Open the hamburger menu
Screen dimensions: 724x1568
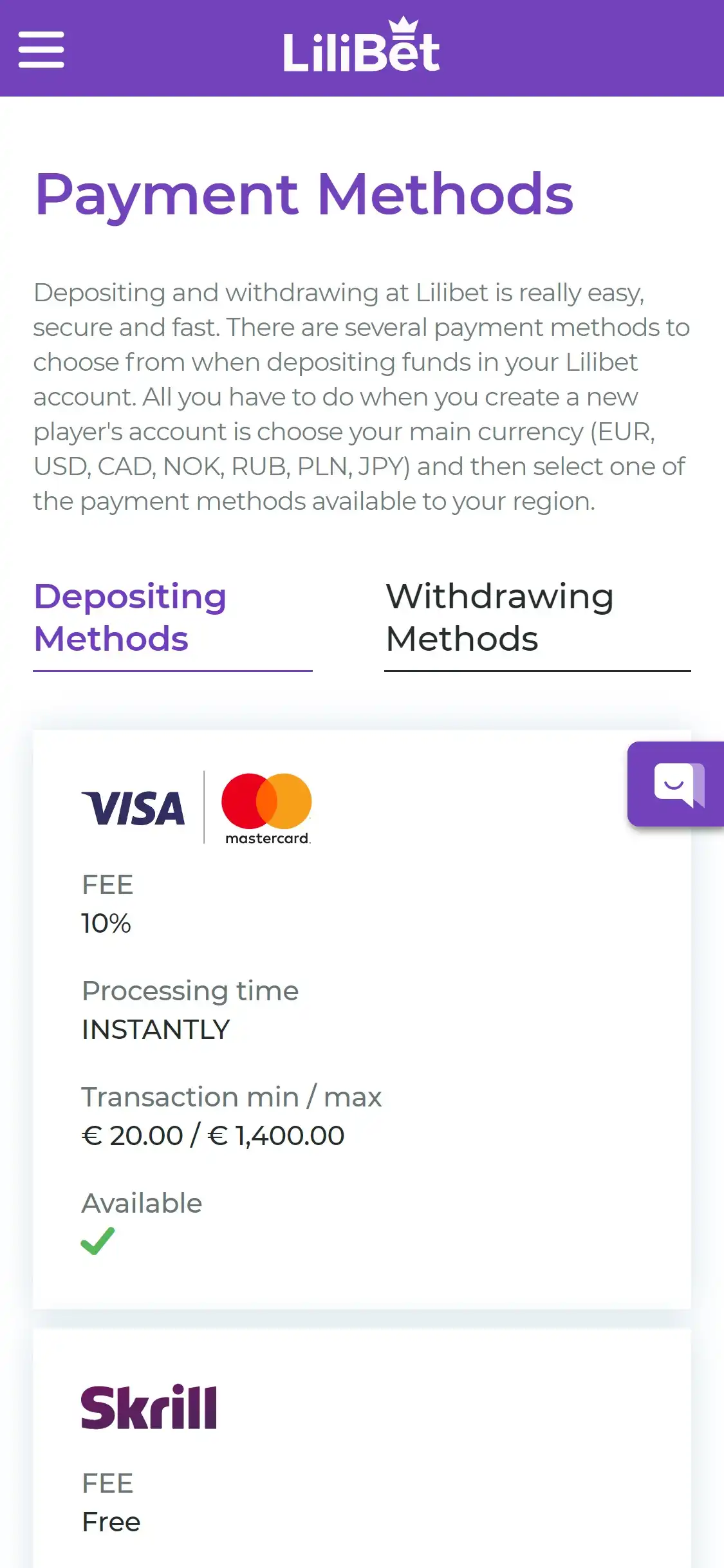[41, 50]
